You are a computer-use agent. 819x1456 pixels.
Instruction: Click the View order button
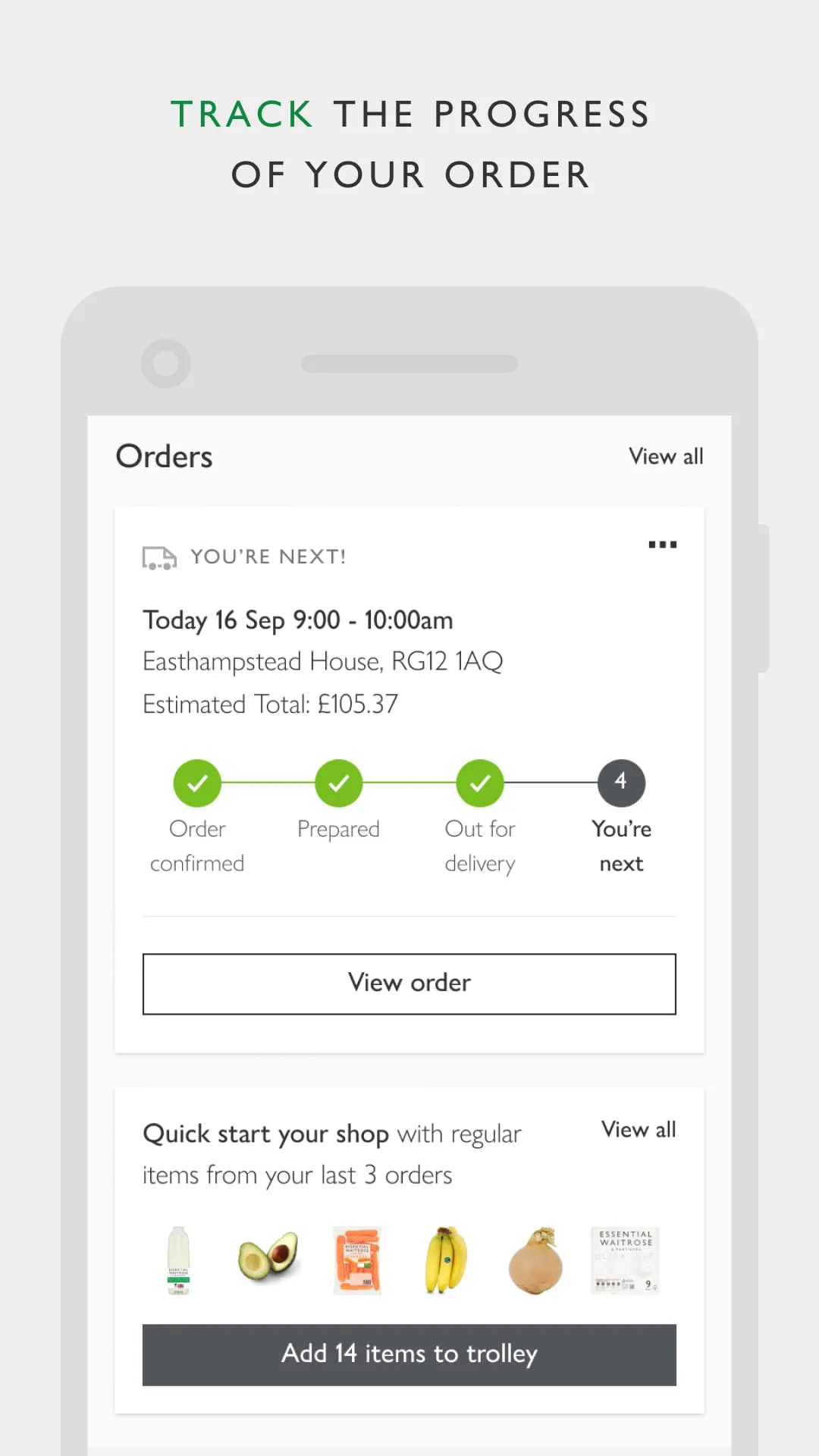point(409,983)
